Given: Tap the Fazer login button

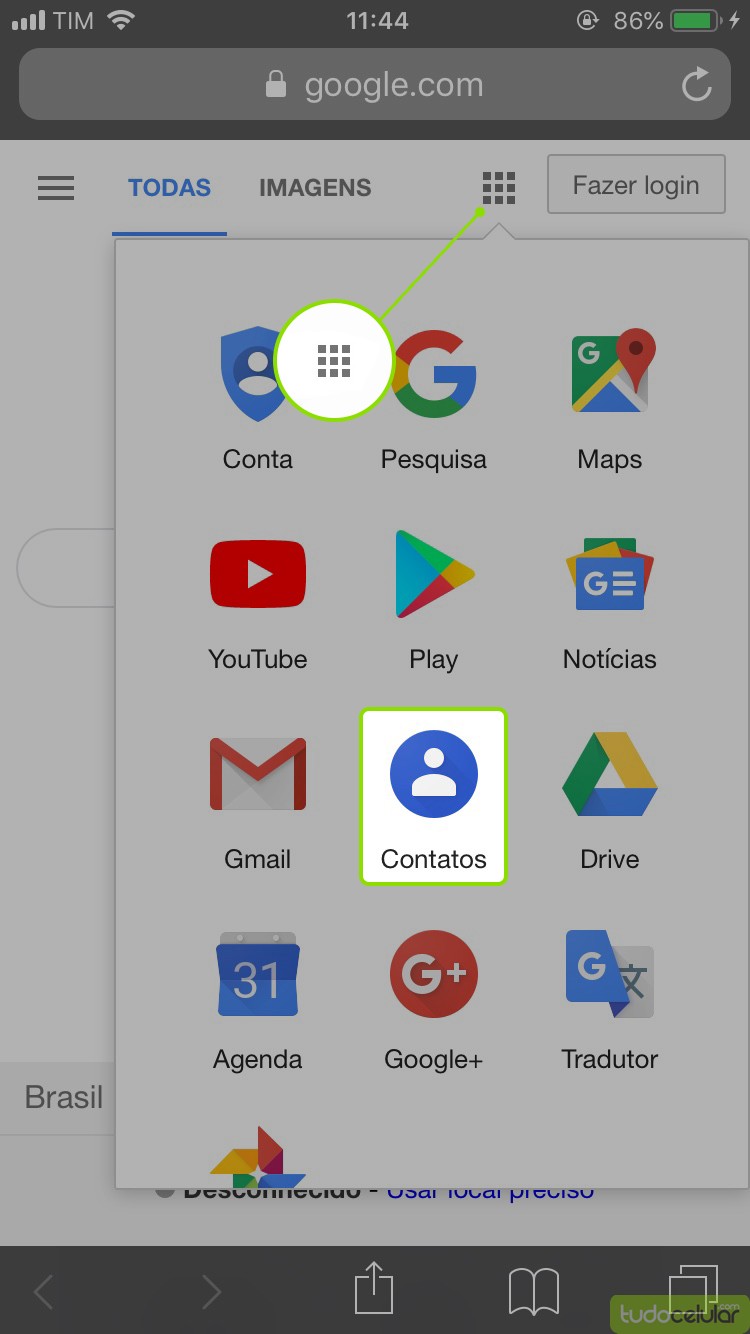Looking at the screenshot, I should tap(635, 185).
